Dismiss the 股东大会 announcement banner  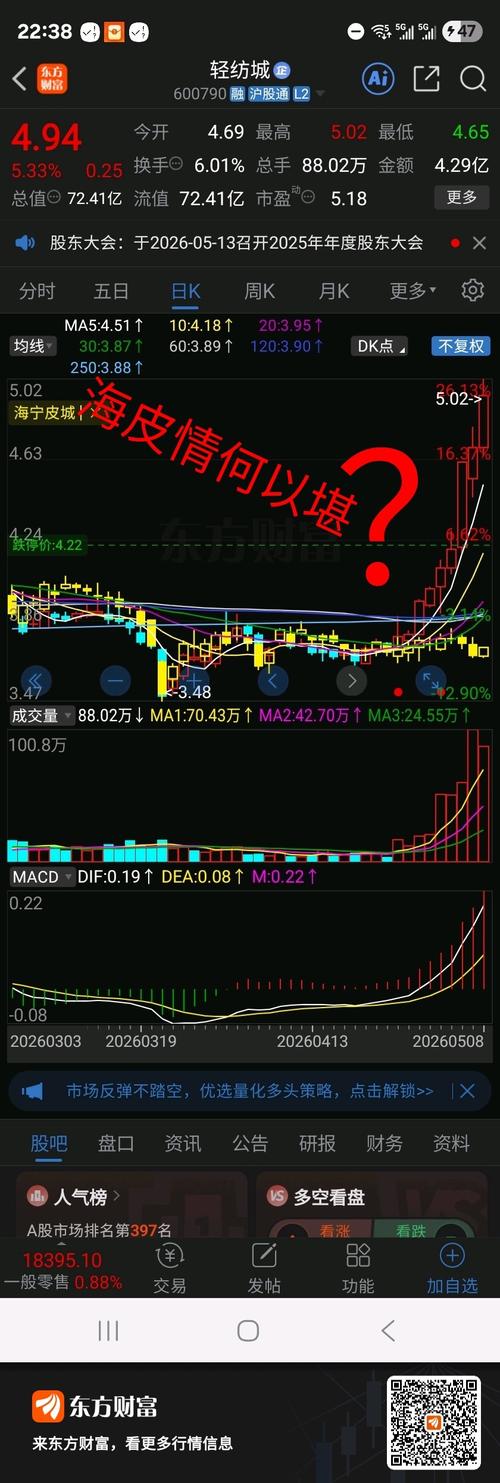(479, 243)
